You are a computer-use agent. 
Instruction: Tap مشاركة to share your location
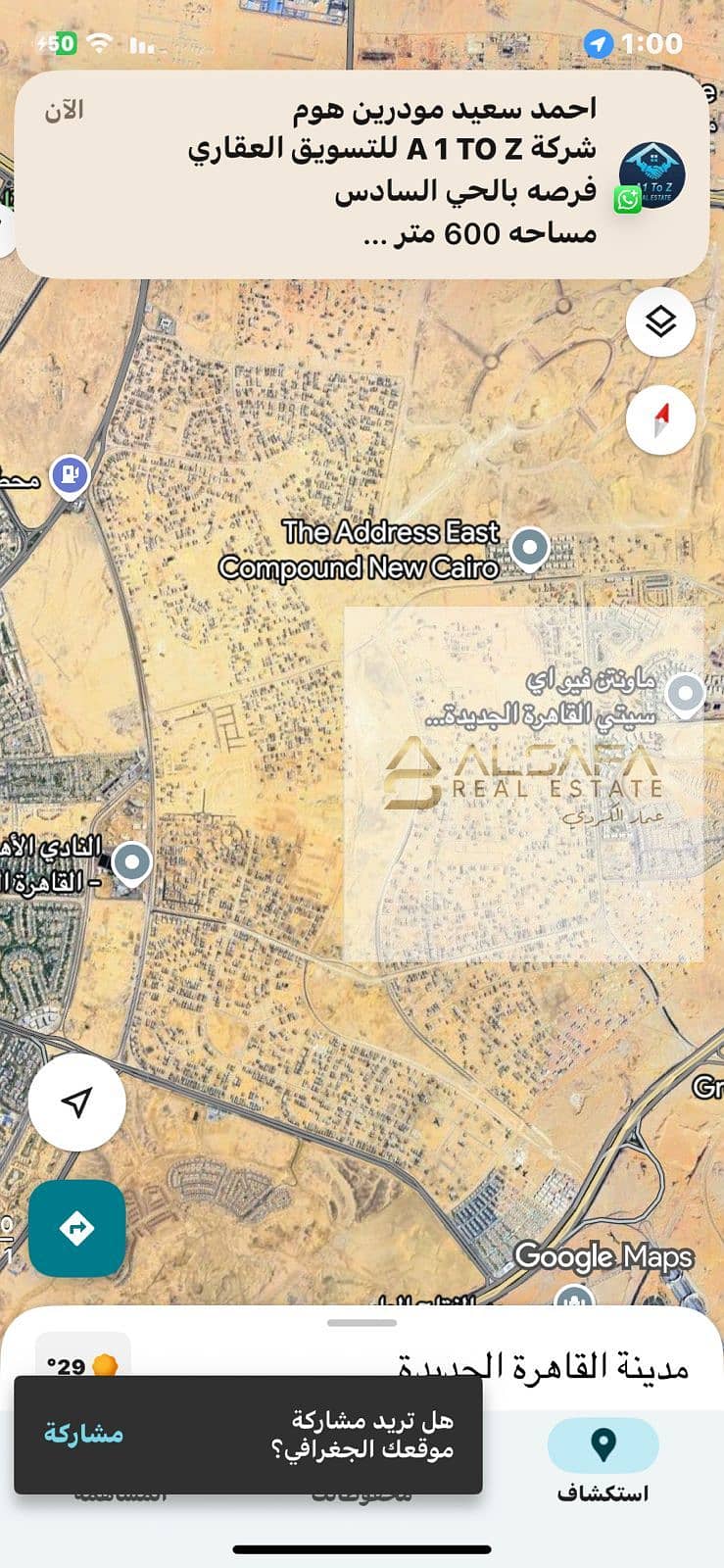[x=83, y=1434]
